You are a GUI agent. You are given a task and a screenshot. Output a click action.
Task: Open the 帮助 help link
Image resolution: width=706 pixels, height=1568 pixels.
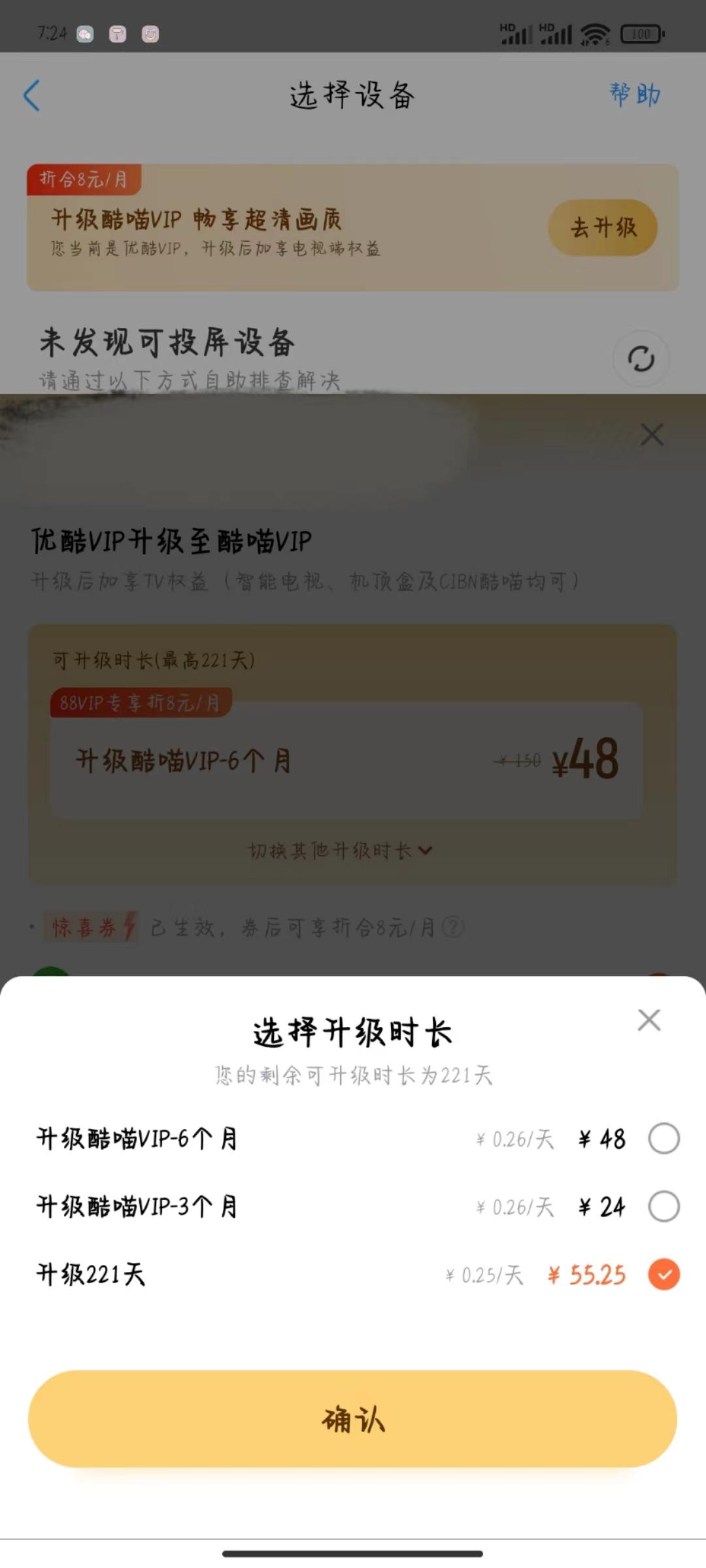[x=632, y=95]
